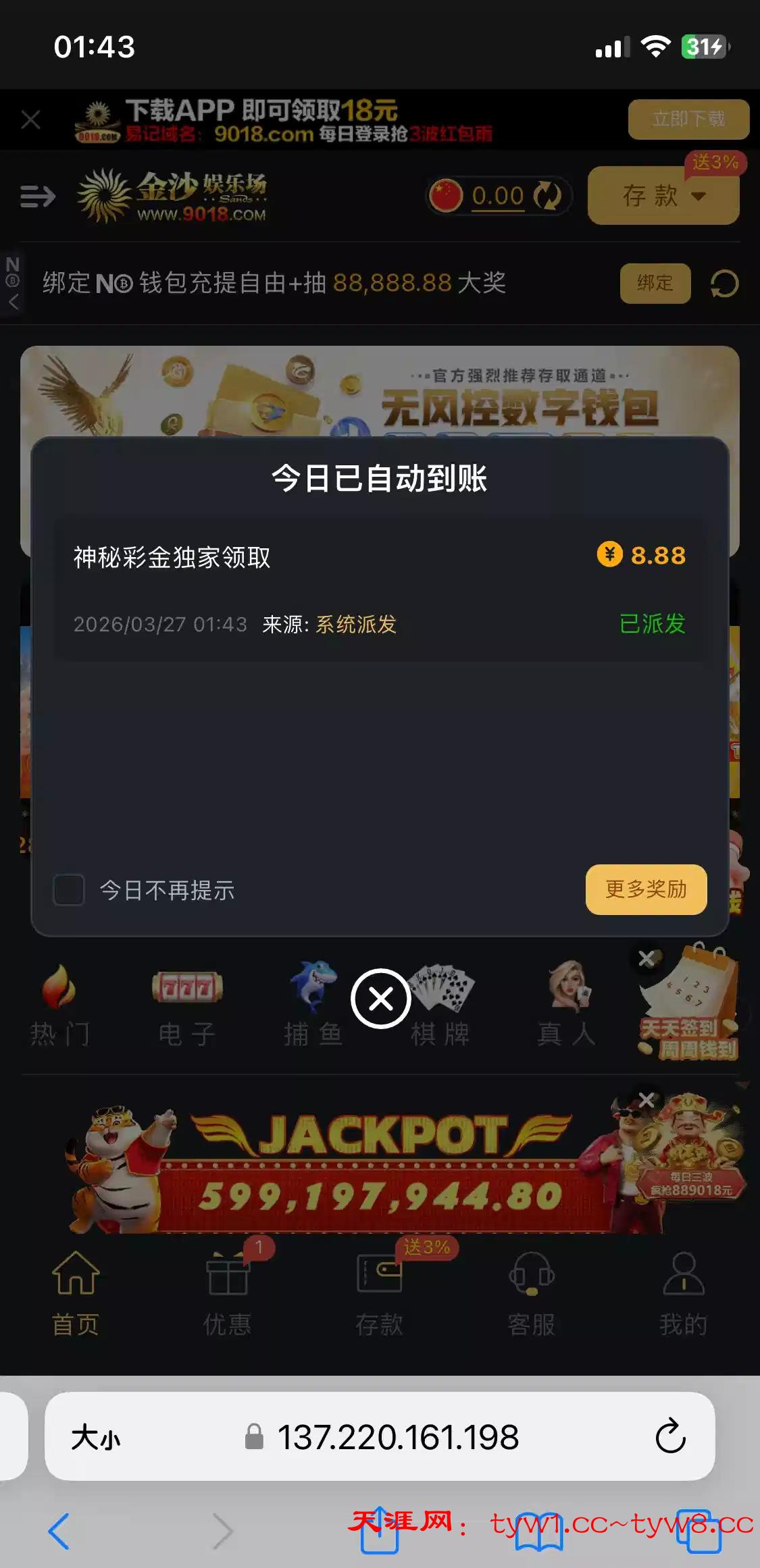Screen dimensions: 760x1568
Task: Refresh the 0.00 balance
Action: 547,196
